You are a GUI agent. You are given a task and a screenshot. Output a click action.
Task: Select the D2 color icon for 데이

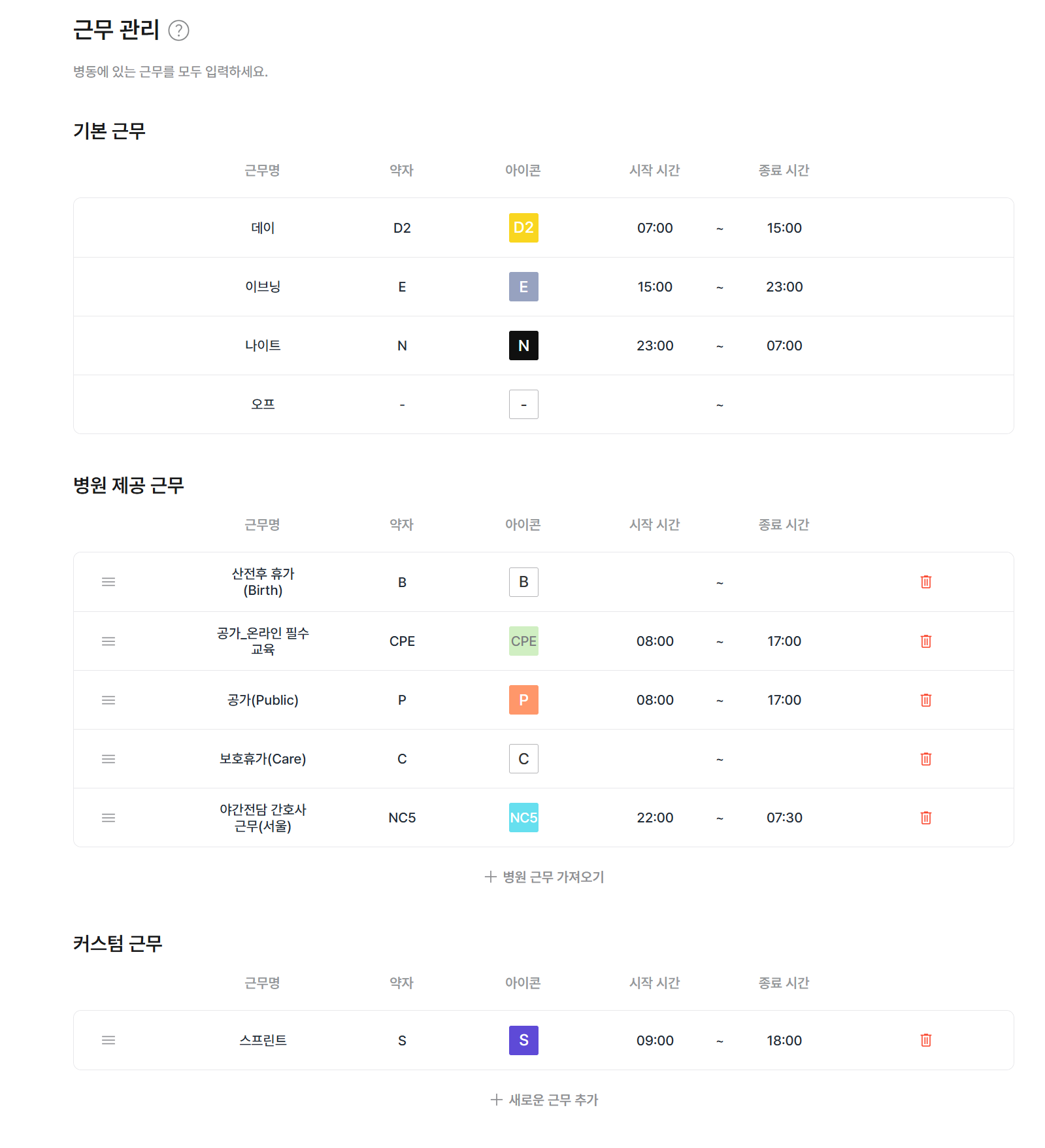pos(523,228)
